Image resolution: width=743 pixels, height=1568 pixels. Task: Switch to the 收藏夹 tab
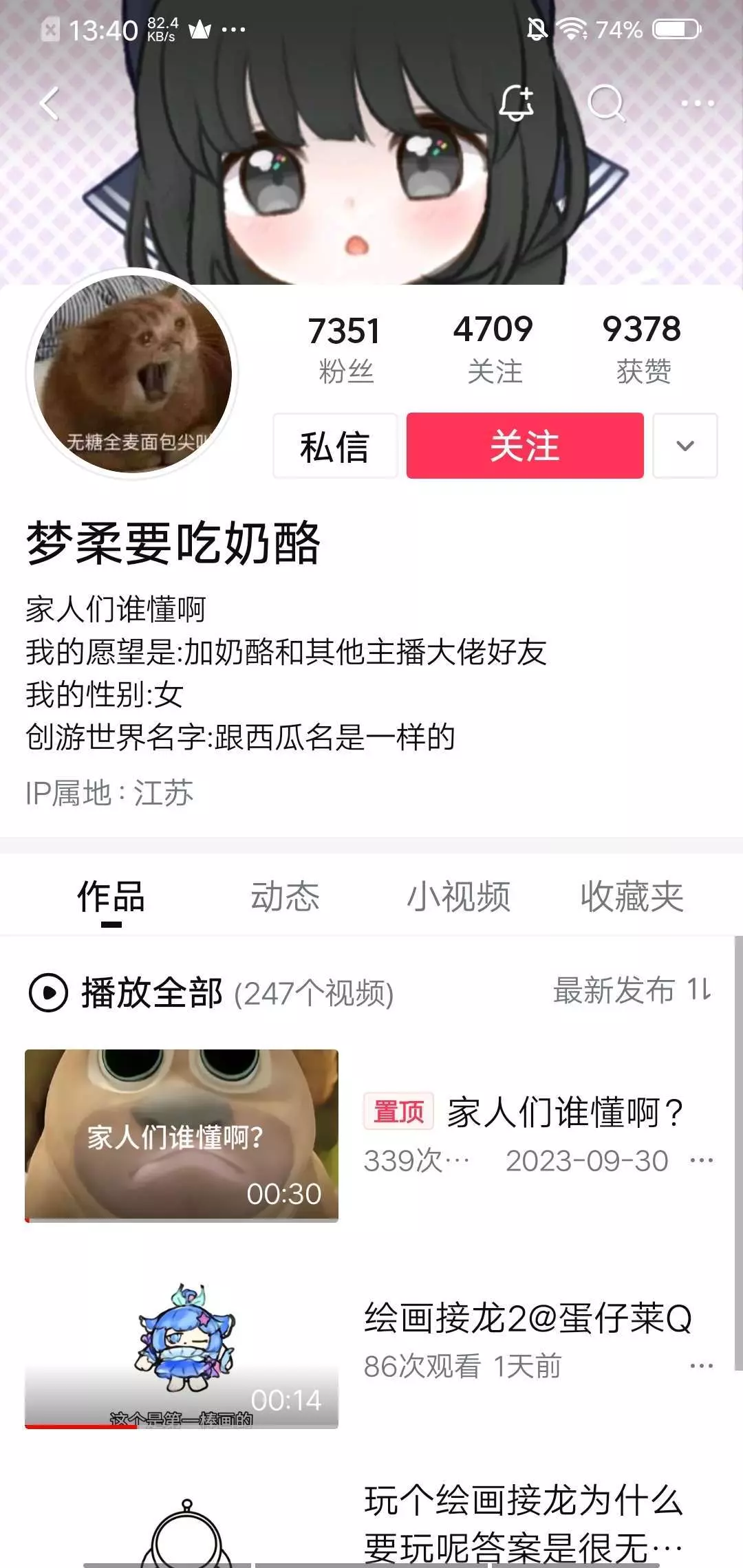click(x=632, y=897)
